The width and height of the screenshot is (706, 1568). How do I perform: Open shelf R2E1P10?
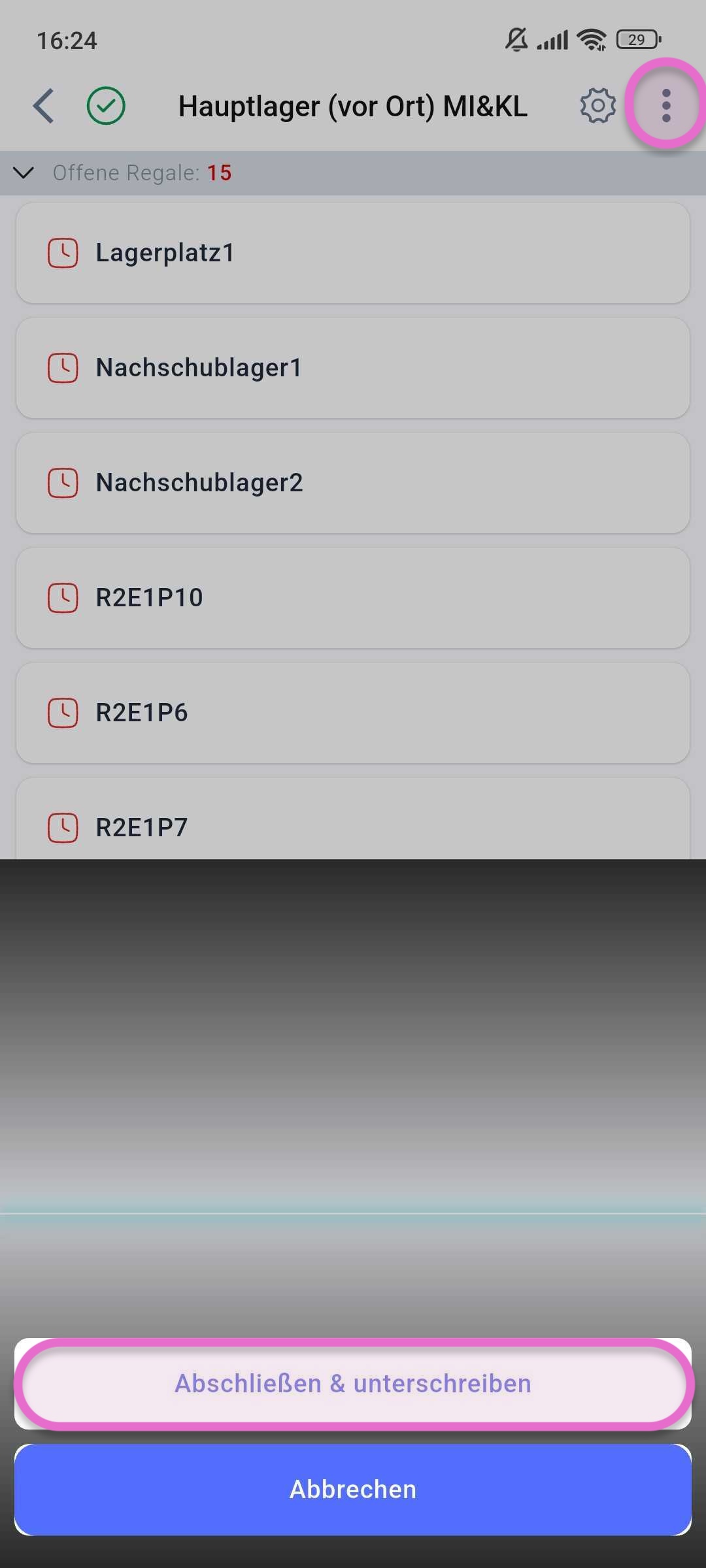click(353, 598)
